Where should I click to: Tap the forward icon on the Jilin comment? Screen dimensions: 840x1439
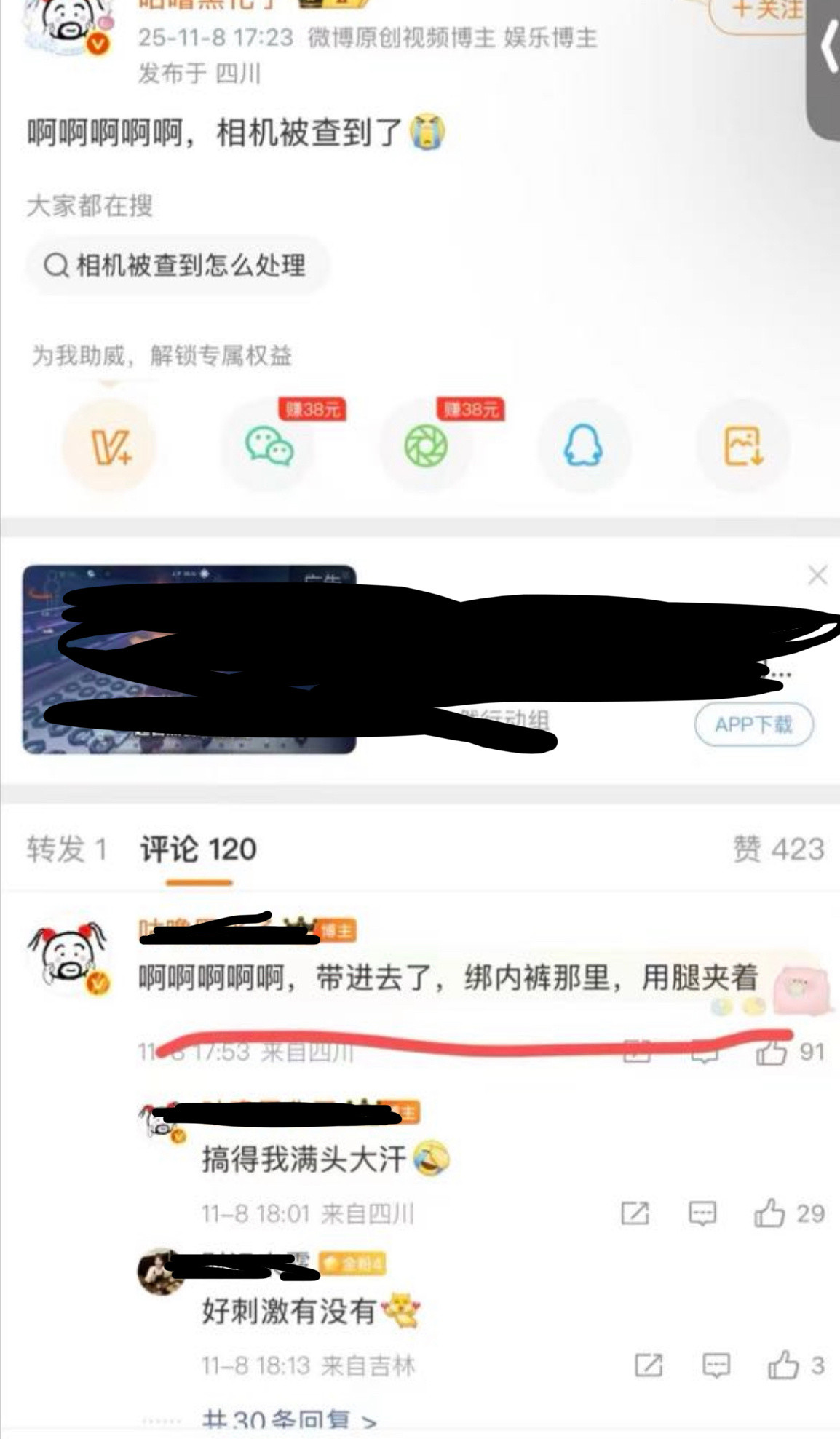[649, 1365]
